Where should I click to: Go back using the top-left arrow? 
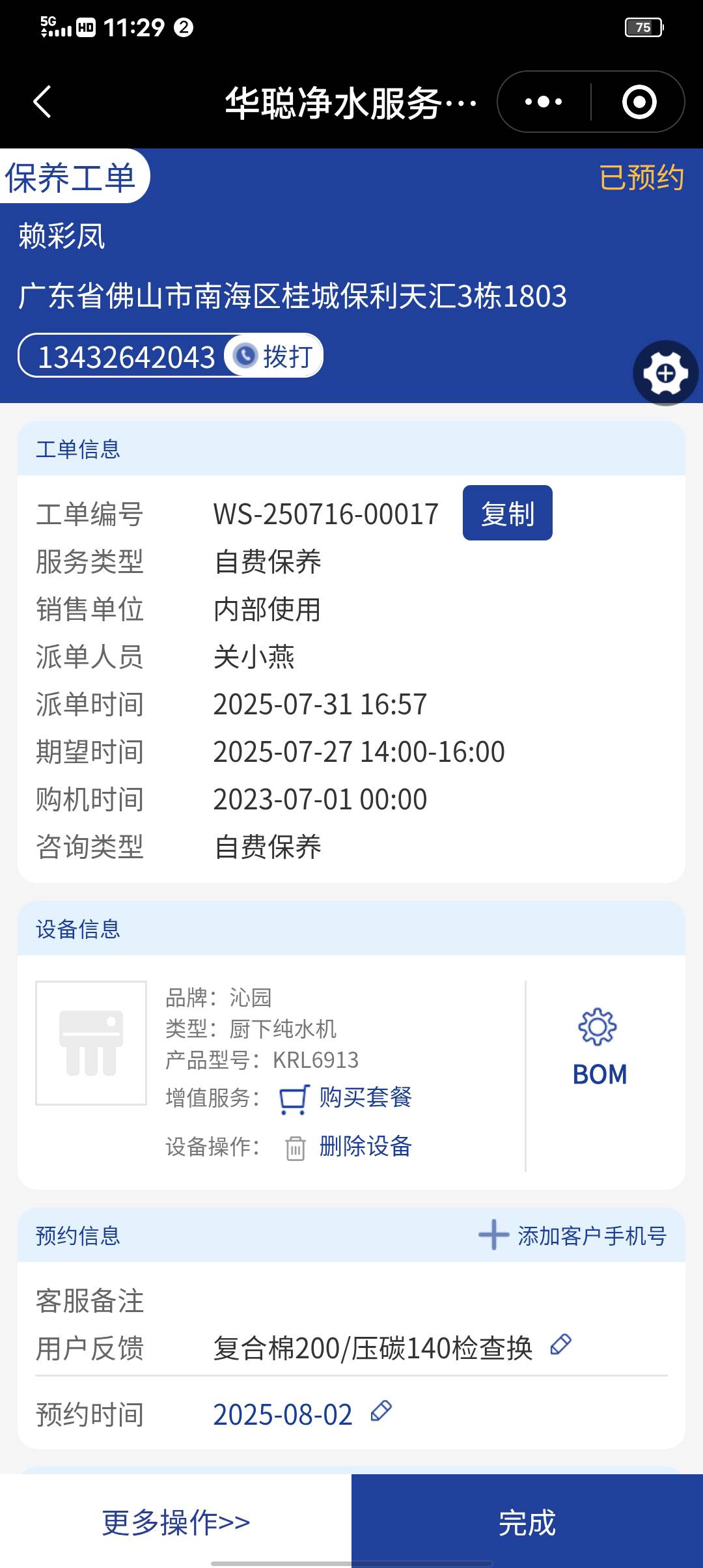42,102
